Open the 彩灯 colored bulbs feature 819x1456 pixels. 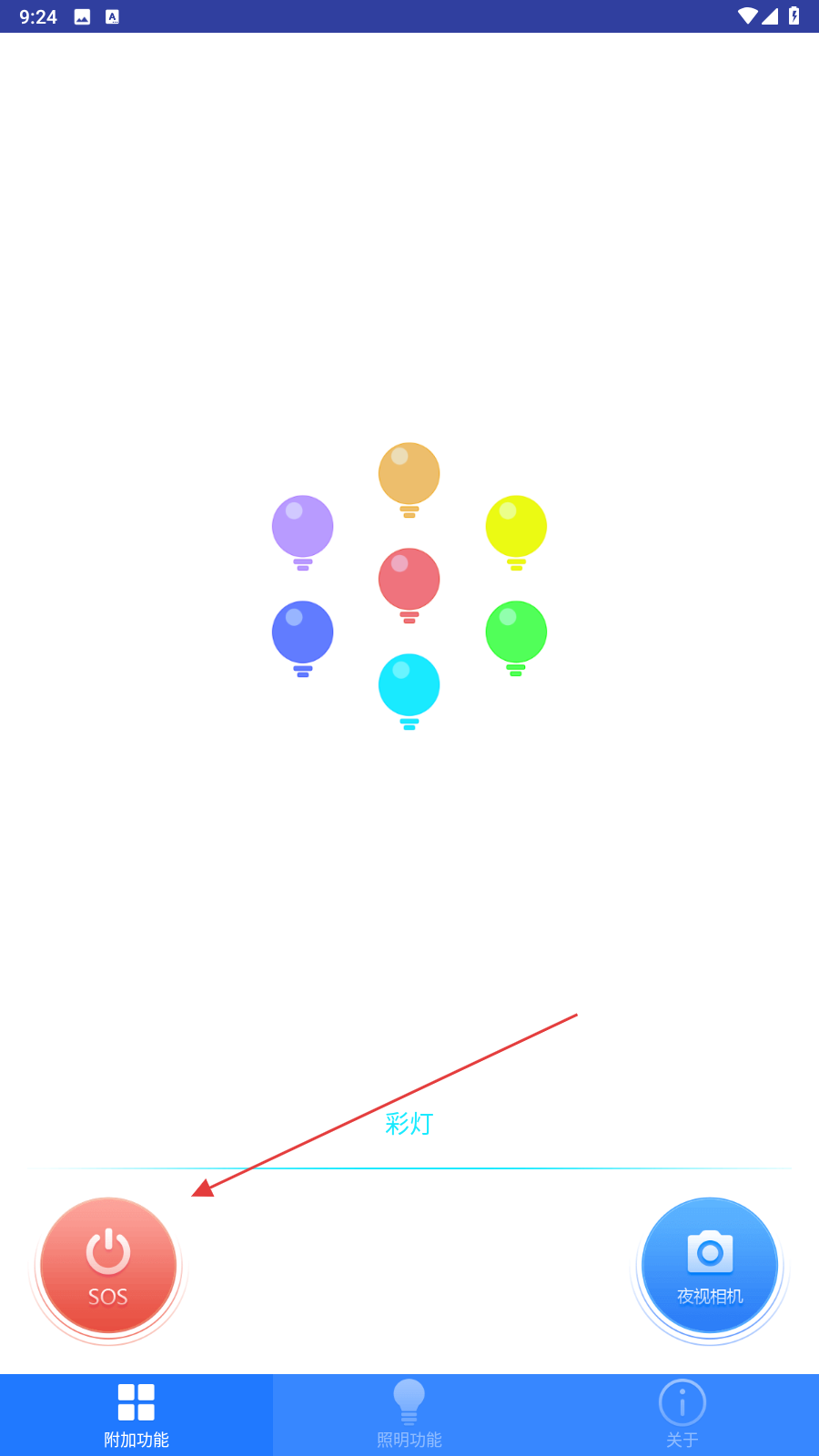pos(409,586)
